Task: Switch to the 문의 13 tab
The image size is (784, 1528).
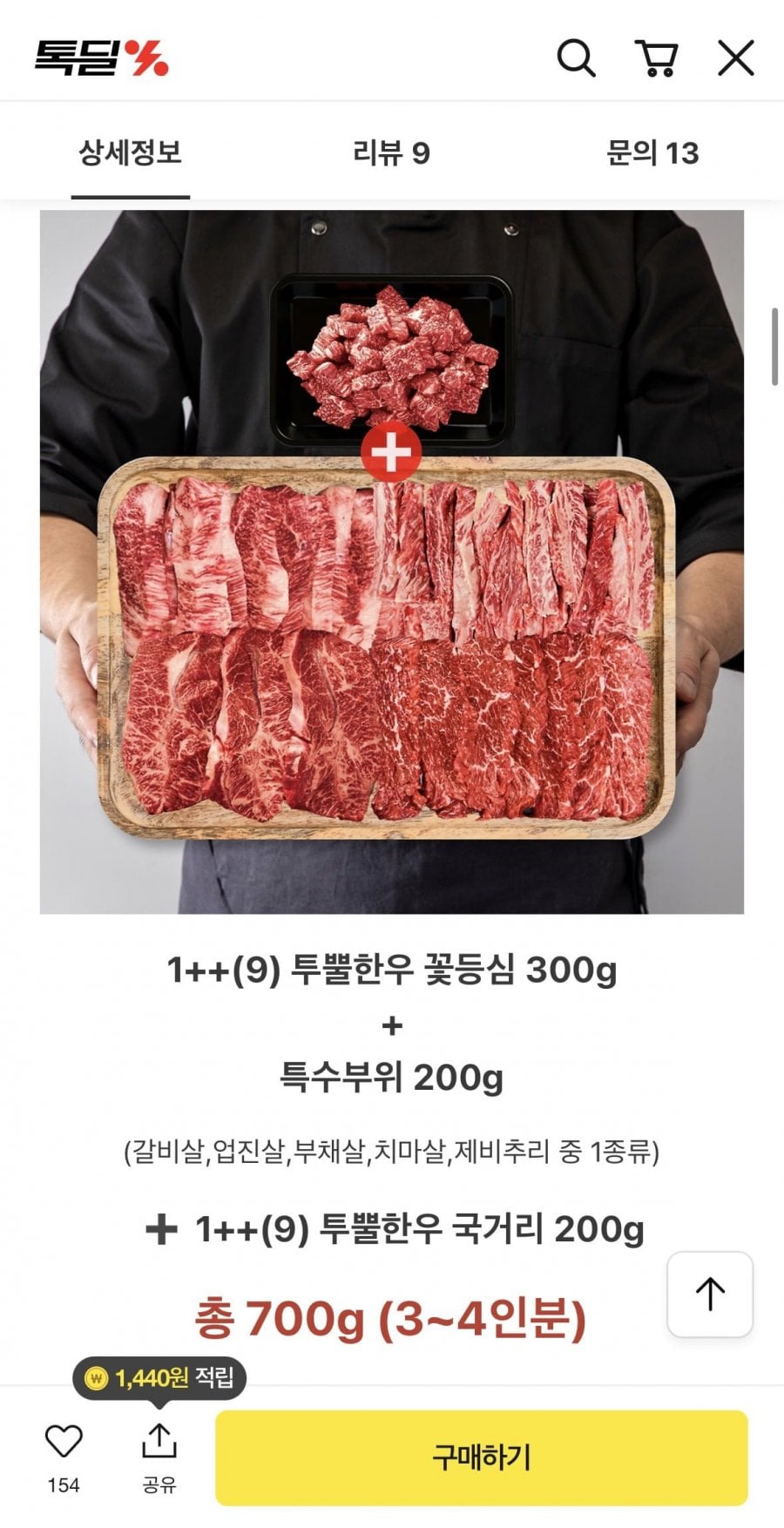Action: [x=652, y=153]
